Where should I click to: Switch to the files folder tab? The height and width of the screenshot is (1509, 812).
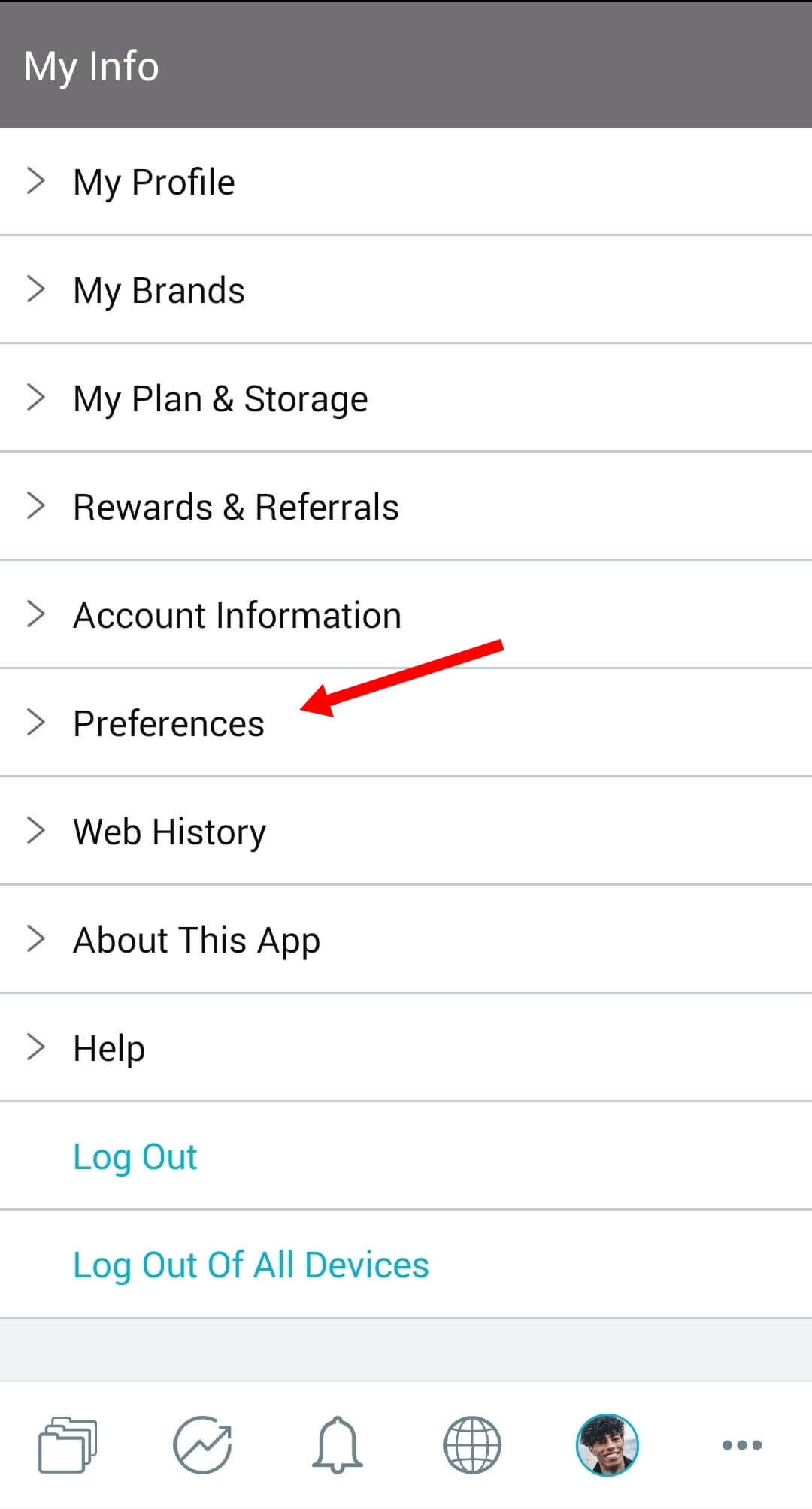(x=68, y=1444)
